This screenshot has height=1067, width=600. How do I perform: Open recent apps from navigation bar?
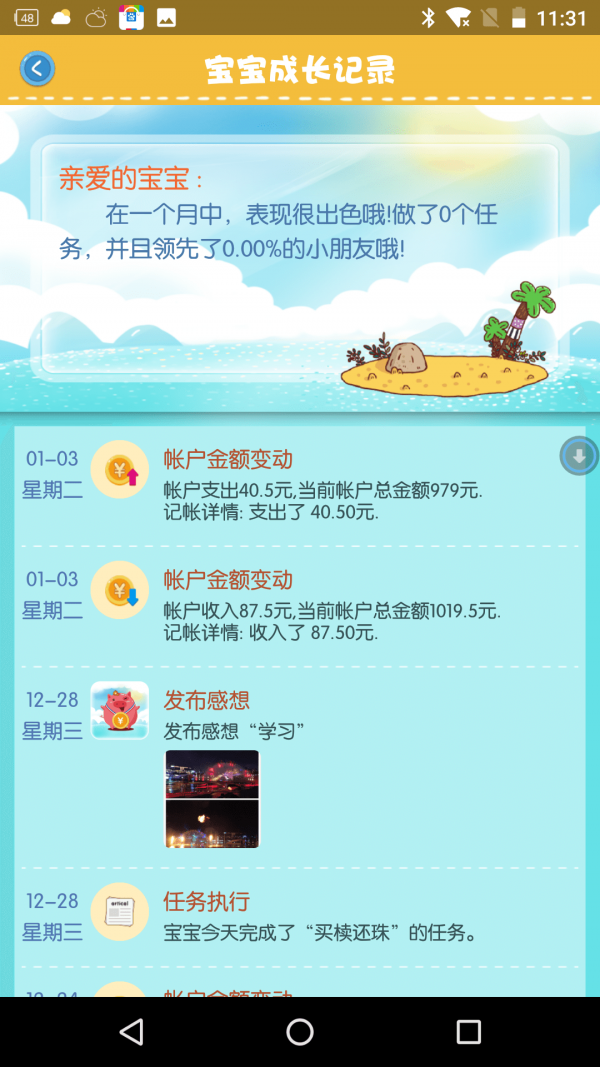click(x=468, y=1032)
